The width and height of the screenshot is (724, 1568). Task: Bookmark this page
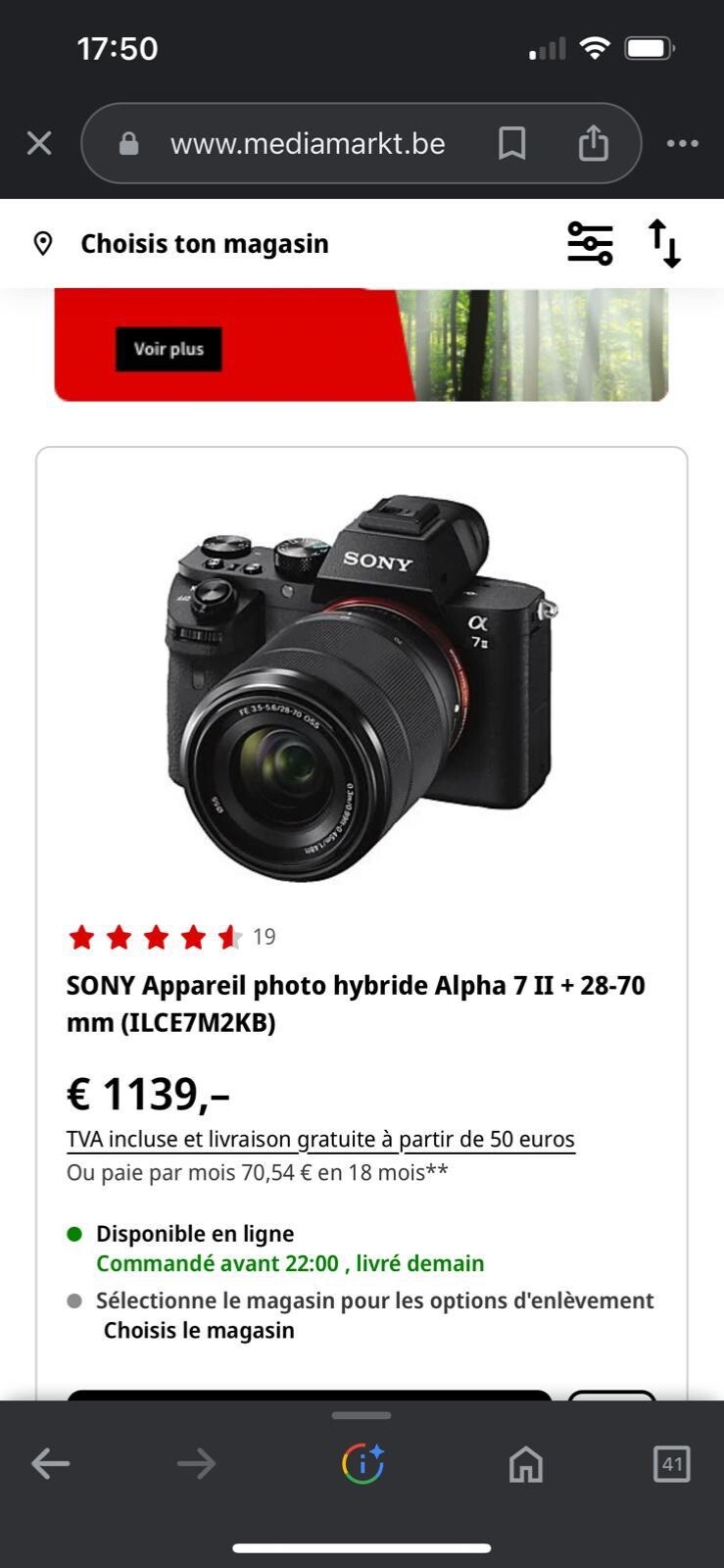[x=511, y=144]
